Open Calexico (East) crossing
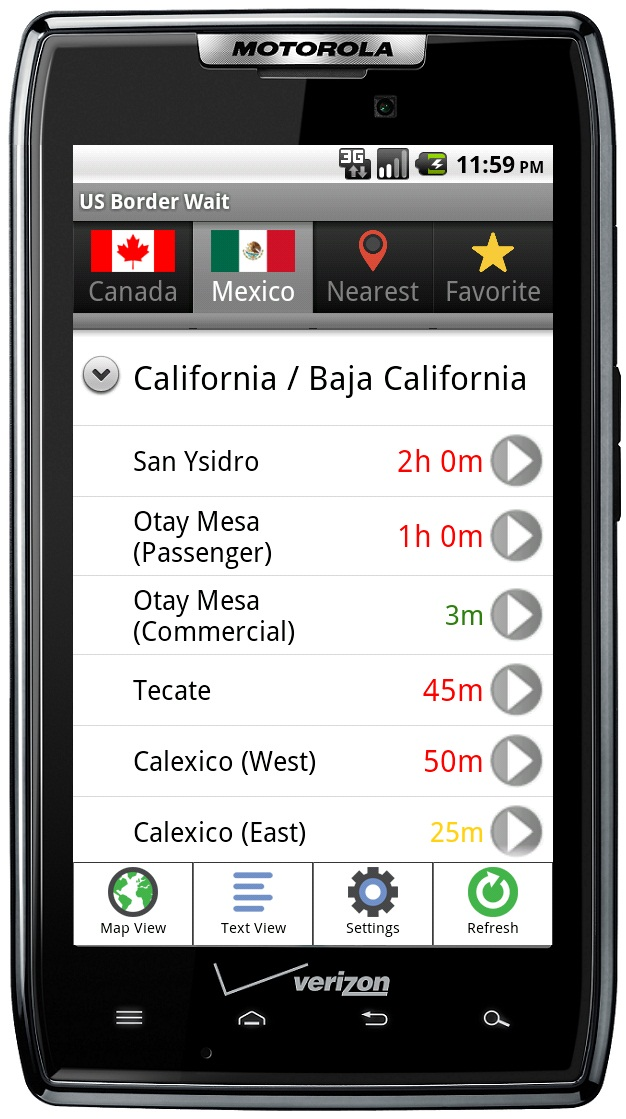Viewport: 626px width, 1119px height. (x=313, y=830)
